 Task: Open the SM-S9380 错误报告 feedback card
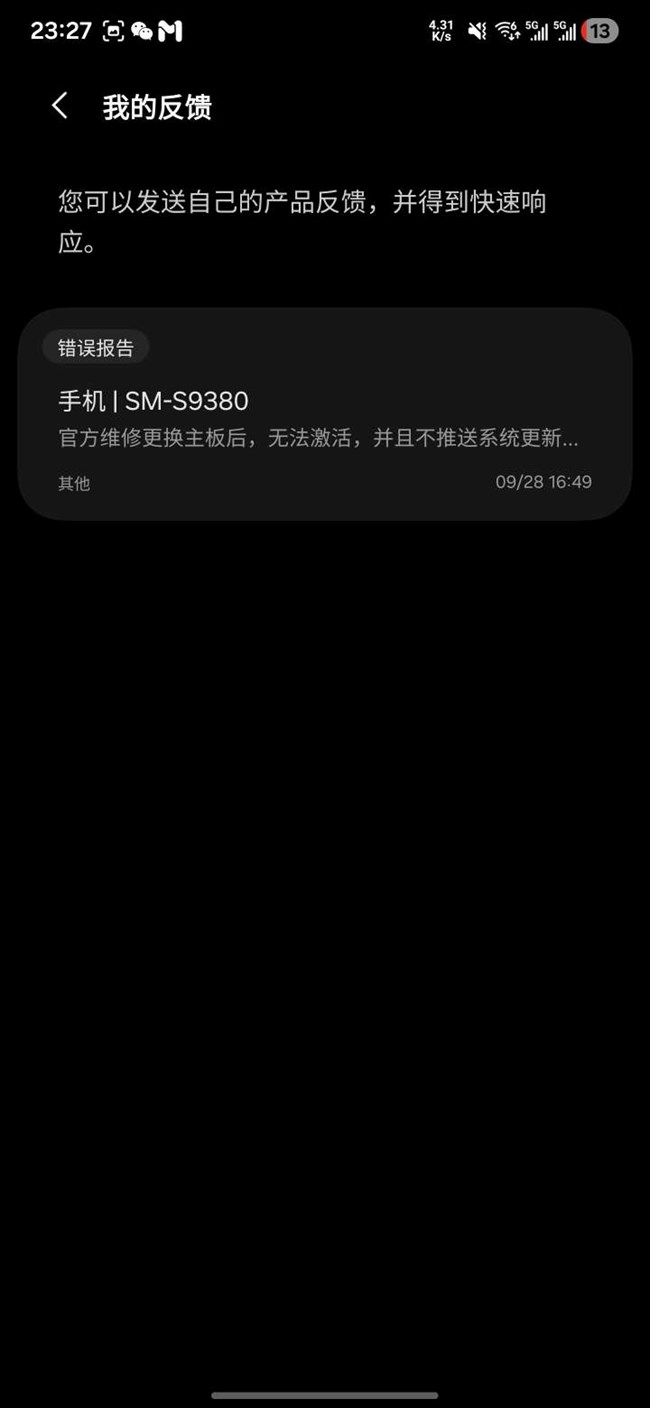(325, 414)
